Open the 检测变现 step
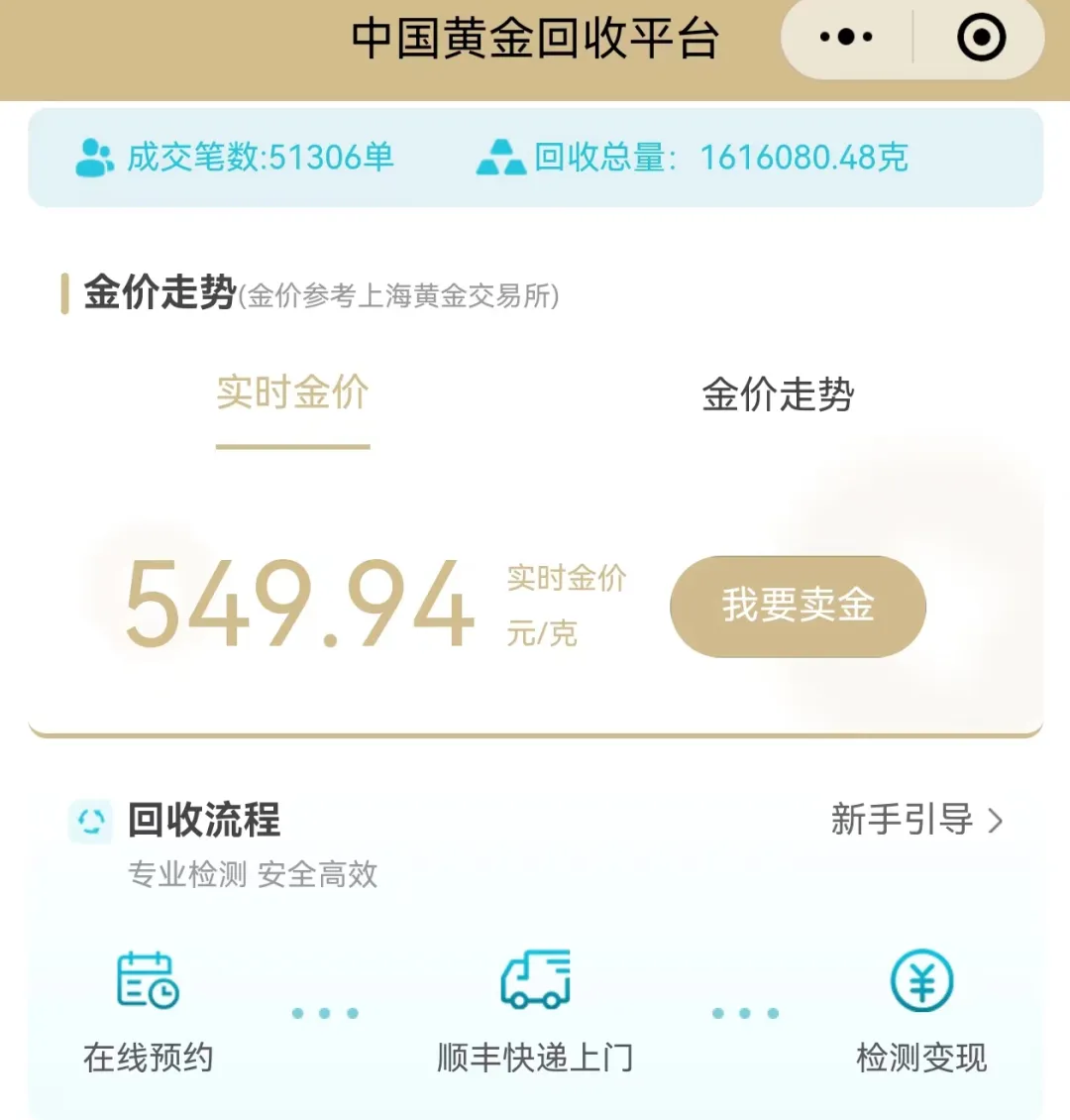The height and width of the screenshot is (1120, 1070). 921,1011
